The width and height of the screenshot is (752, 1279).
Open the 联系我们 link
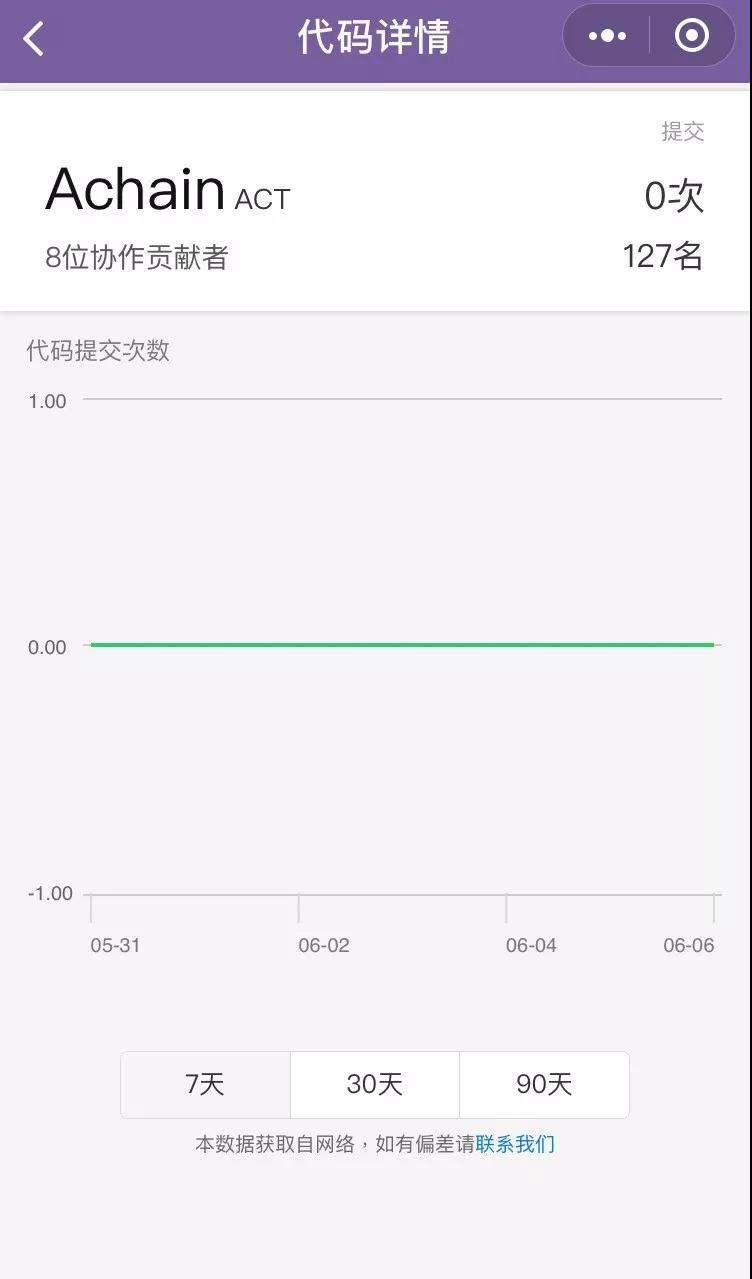point(515,1144)
